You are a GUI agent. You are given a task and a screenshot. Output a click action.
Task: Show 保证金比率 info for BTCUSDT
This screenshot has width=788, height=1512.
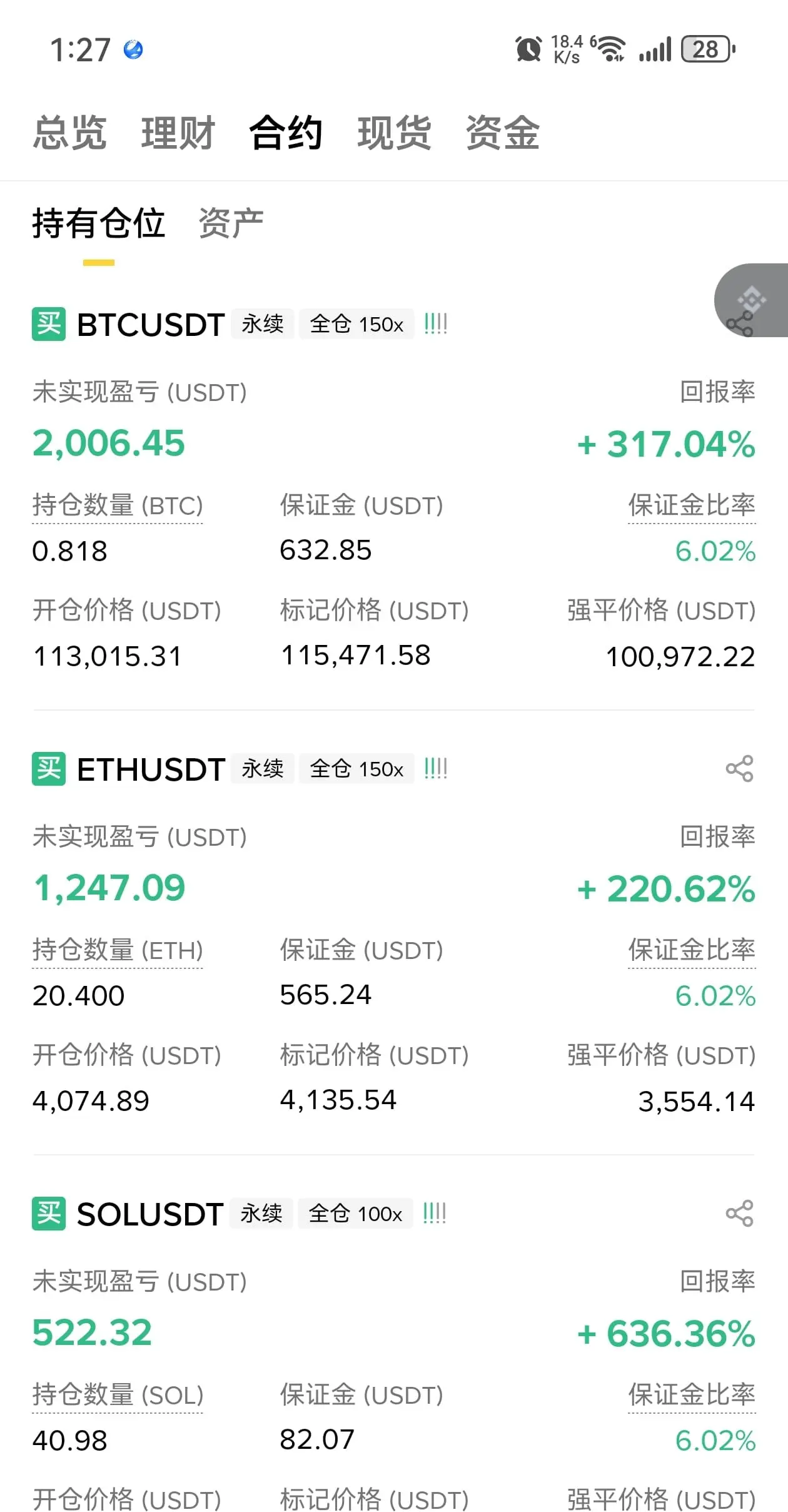(692, 505)
